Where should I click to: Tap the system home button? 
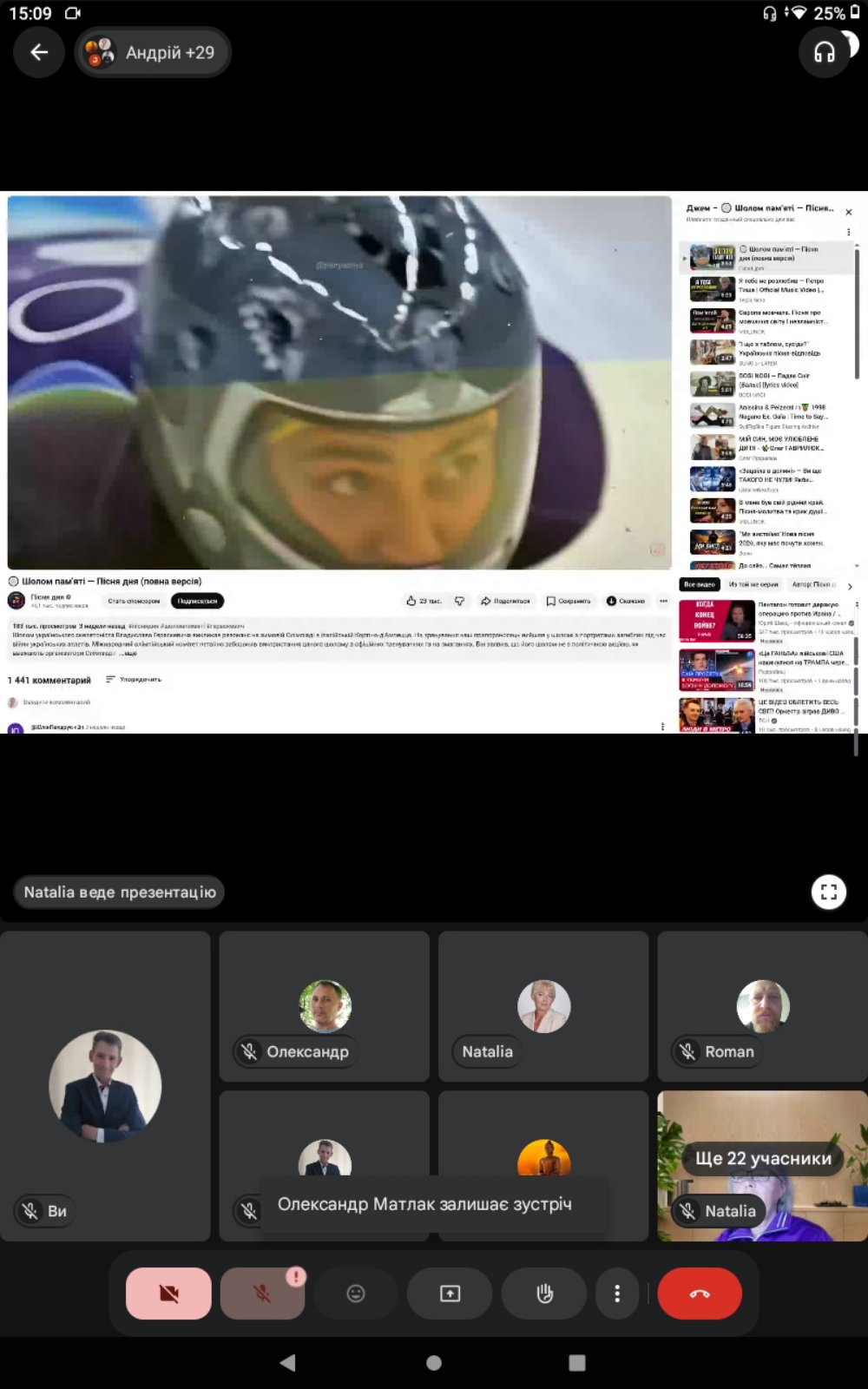click(x=434, y=1363)
